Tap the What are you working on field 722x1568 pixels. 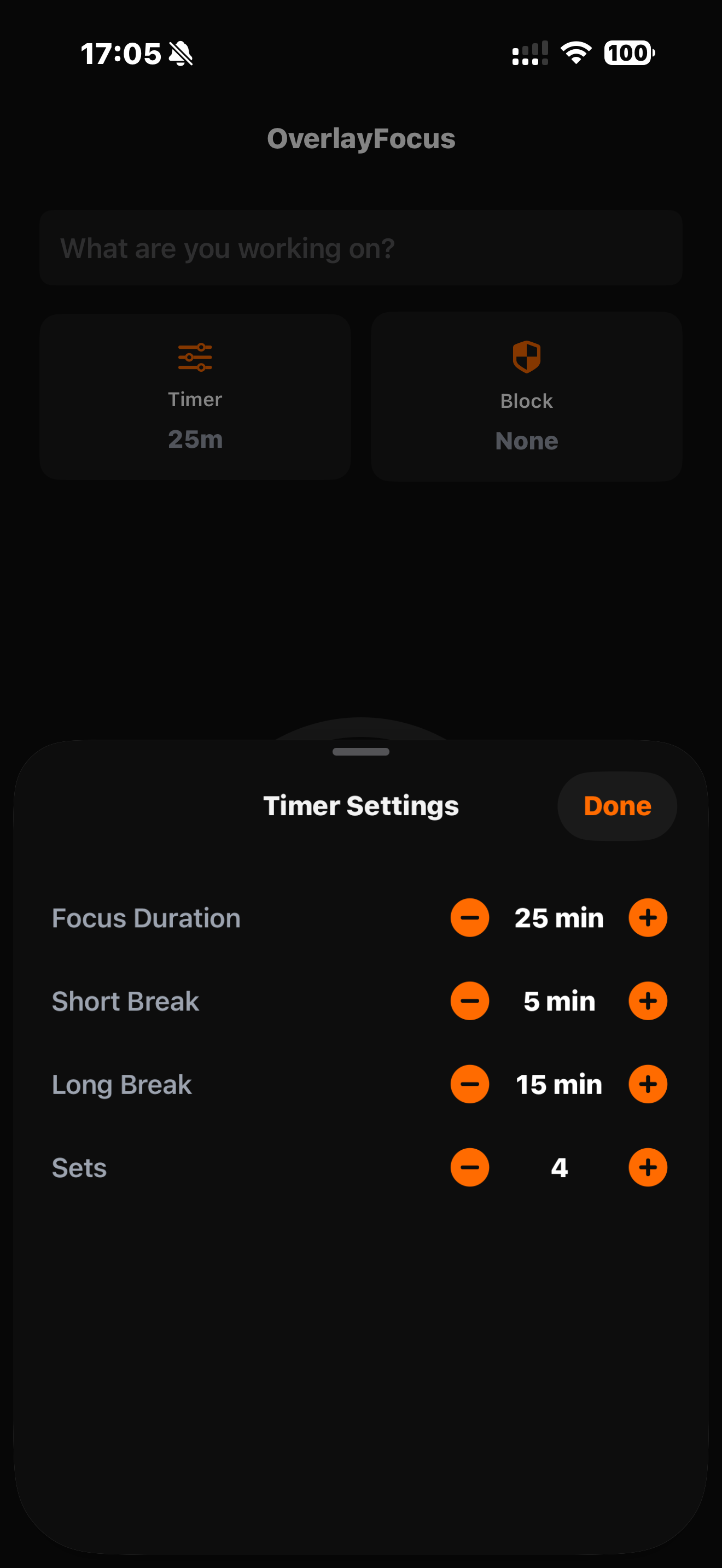(x=361, y=248)
